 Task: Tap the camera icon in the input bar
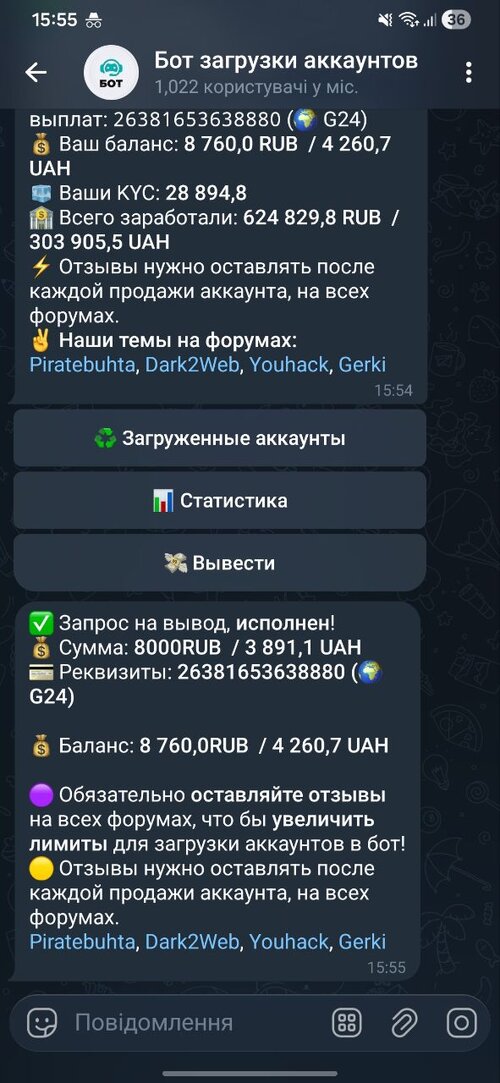coord(461,1022)
